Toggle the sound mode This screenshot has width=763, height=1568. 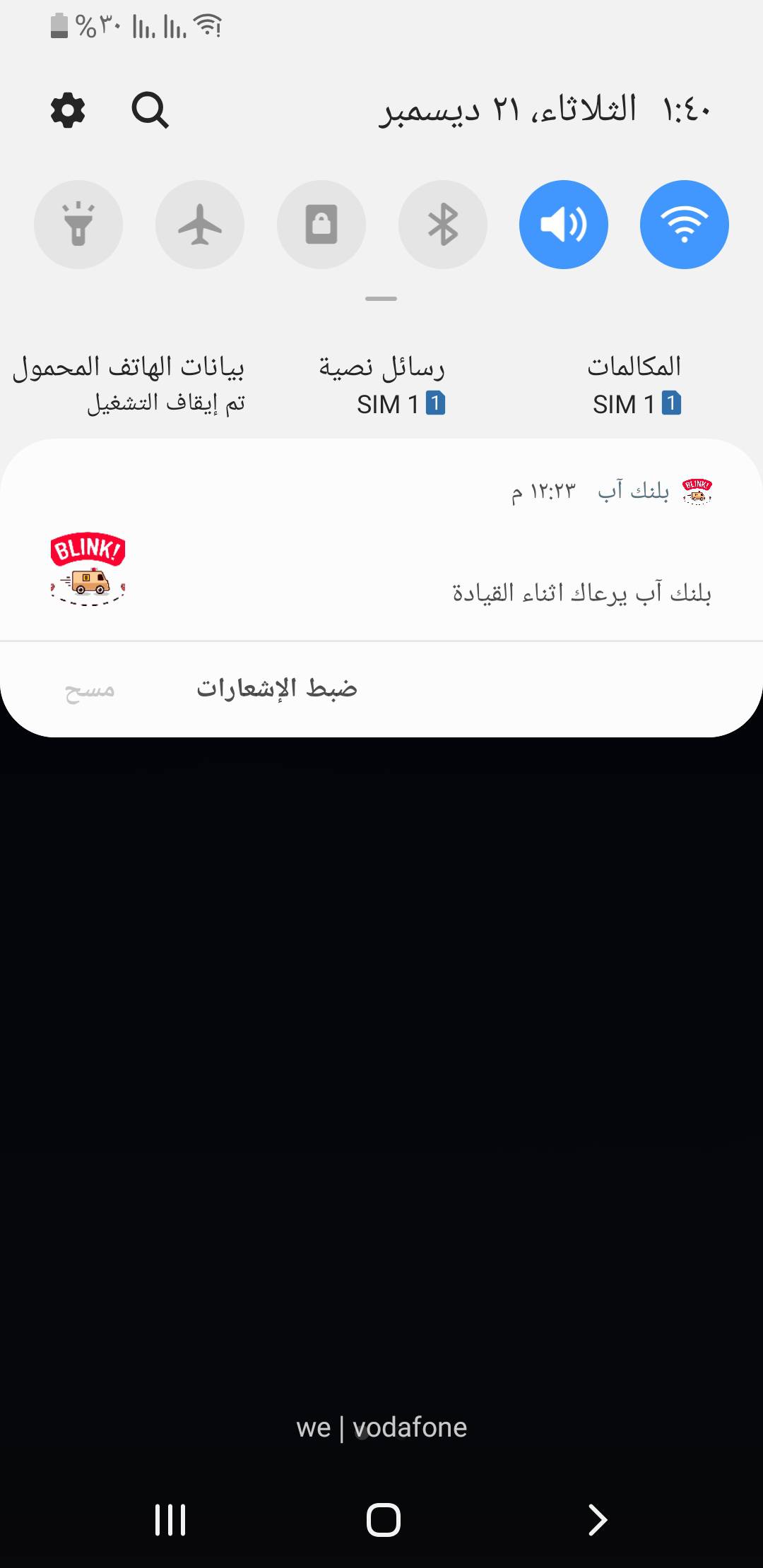(x=564, y=225)
